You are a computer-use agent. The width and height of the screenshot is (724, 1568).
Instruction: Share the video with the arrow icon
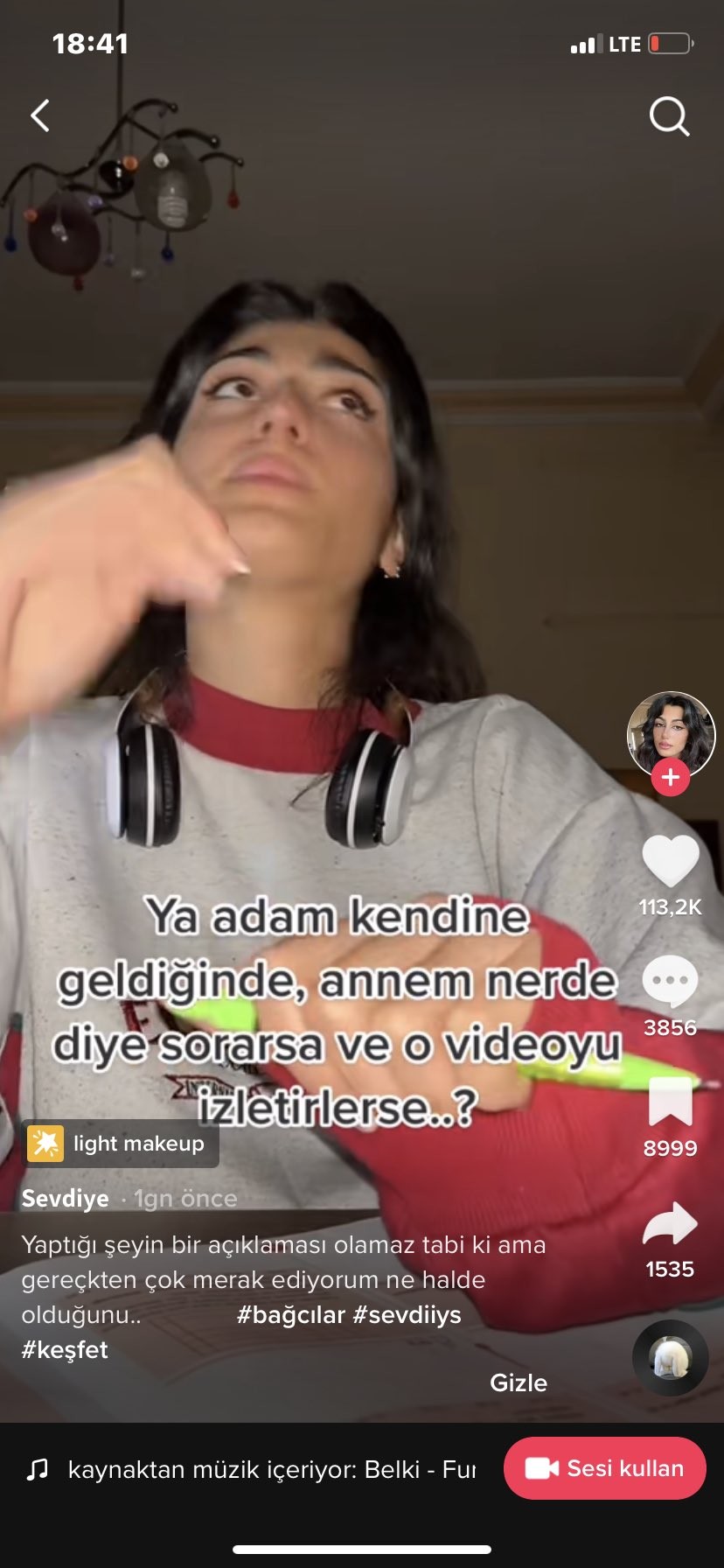(670, 1223)
